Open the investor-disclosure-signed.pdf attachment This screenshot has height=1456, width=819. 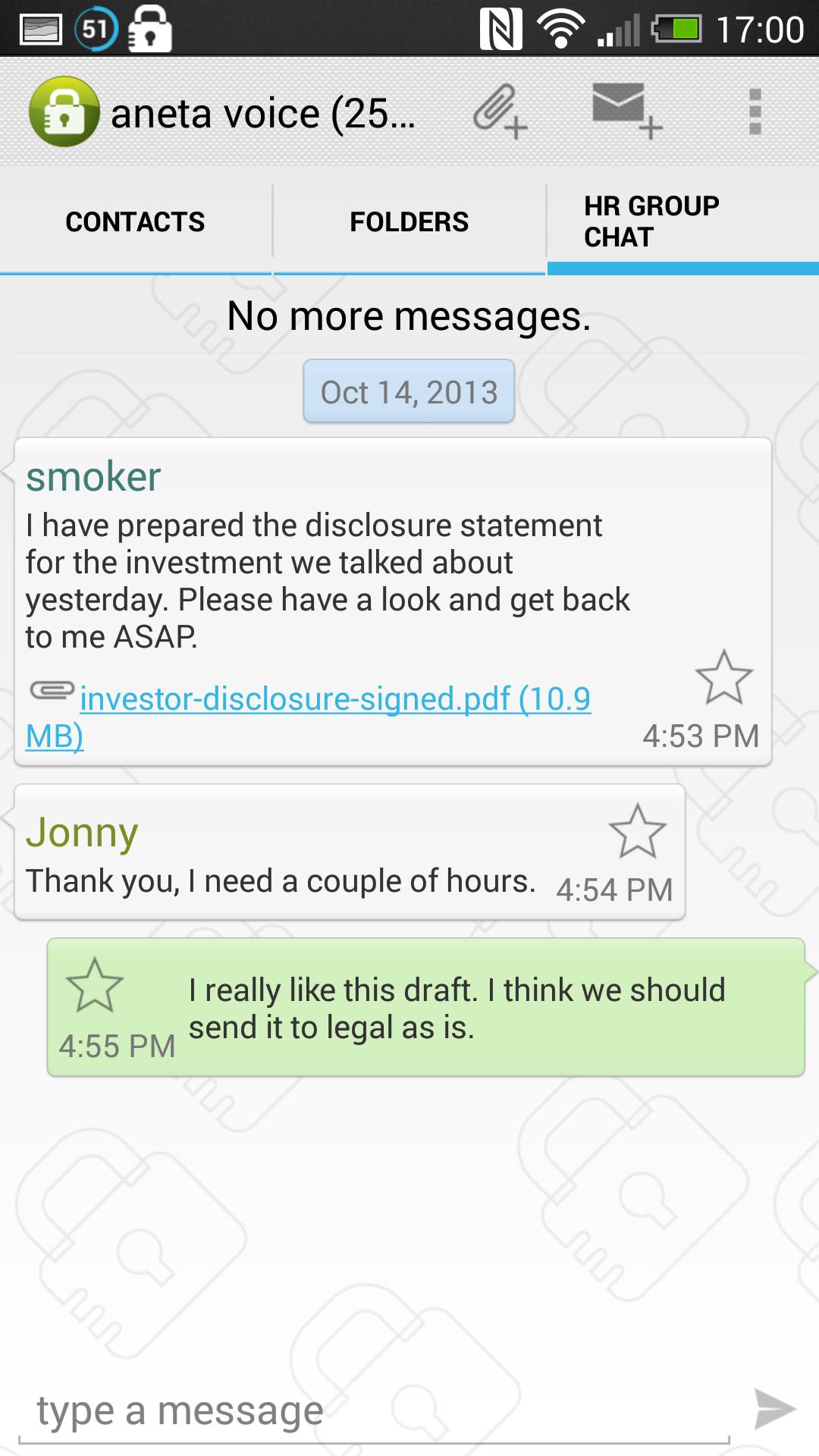pyautogui.click(x=334, y=699)
